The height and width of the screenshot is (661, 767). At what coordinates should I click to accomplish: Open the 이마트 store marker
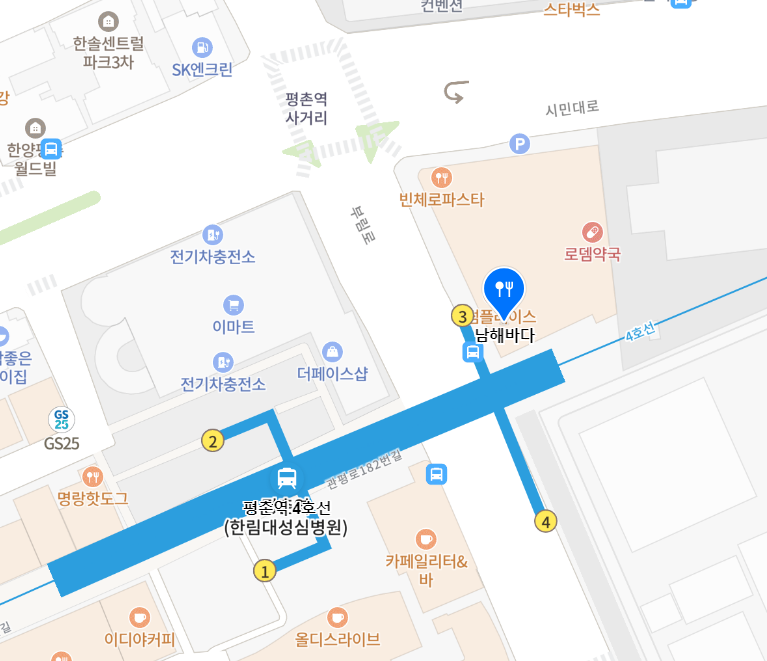(x=233, y=304)
